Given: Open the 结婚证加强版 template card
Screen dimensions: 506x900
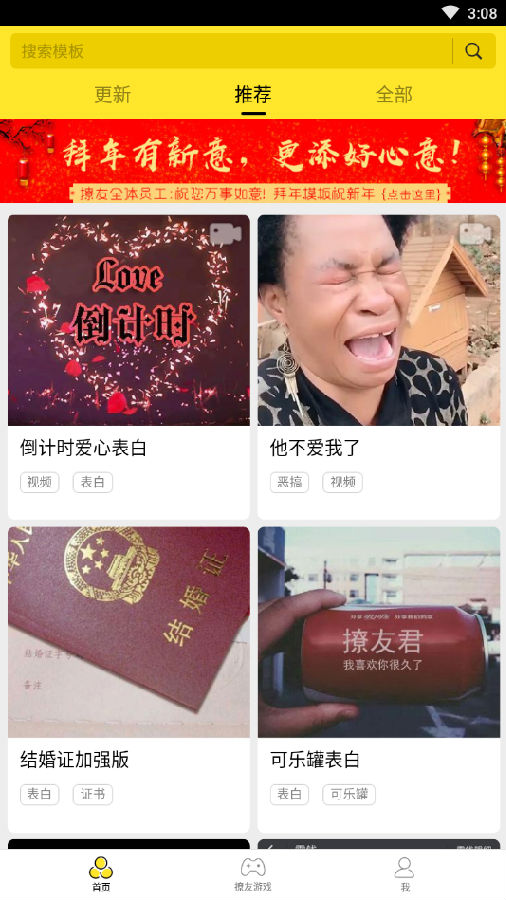Looking at the screenshot, I should point(129,680).
